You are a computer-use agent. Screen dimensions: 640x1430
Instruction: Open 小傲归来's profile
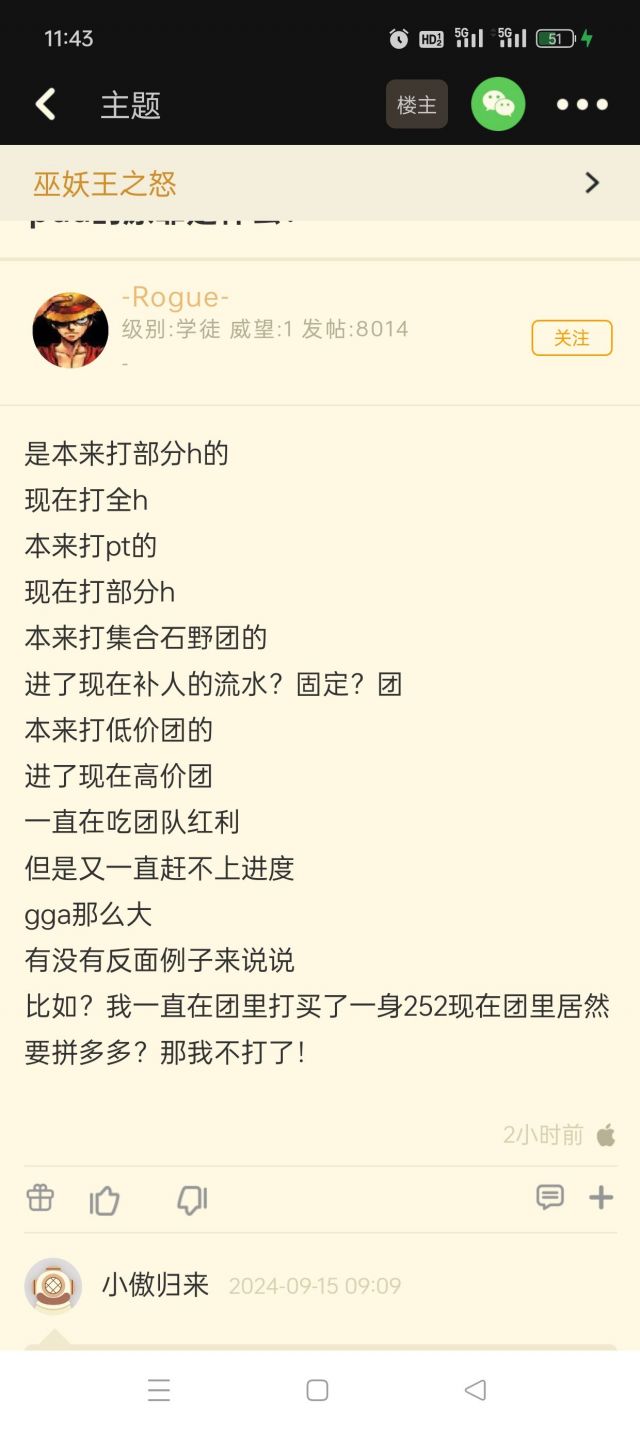53,1285
